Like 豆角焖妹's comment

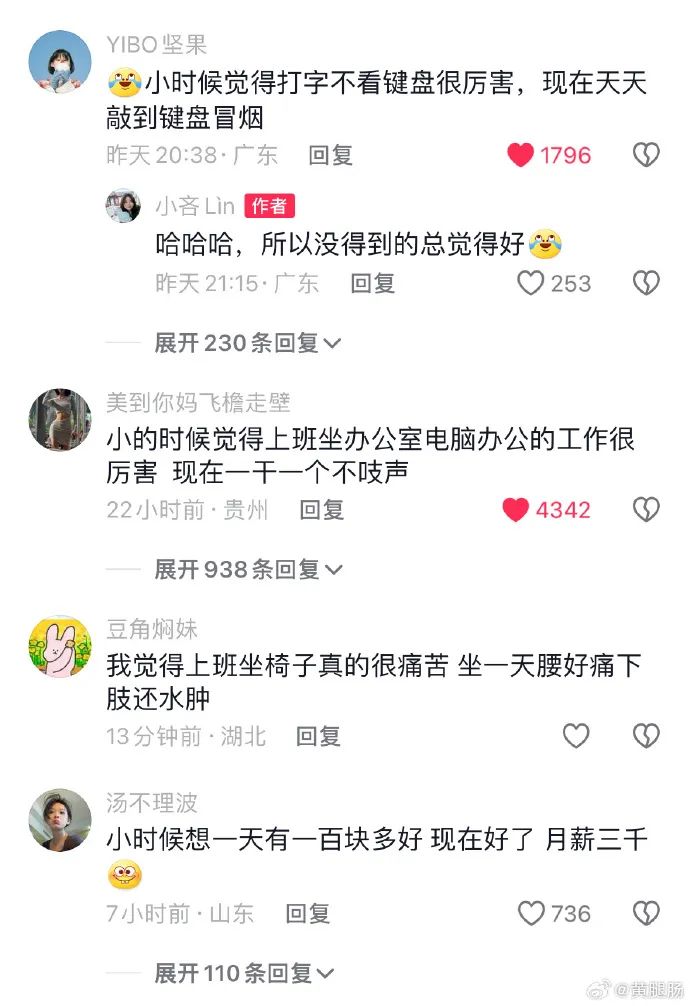tap(576, 737)
